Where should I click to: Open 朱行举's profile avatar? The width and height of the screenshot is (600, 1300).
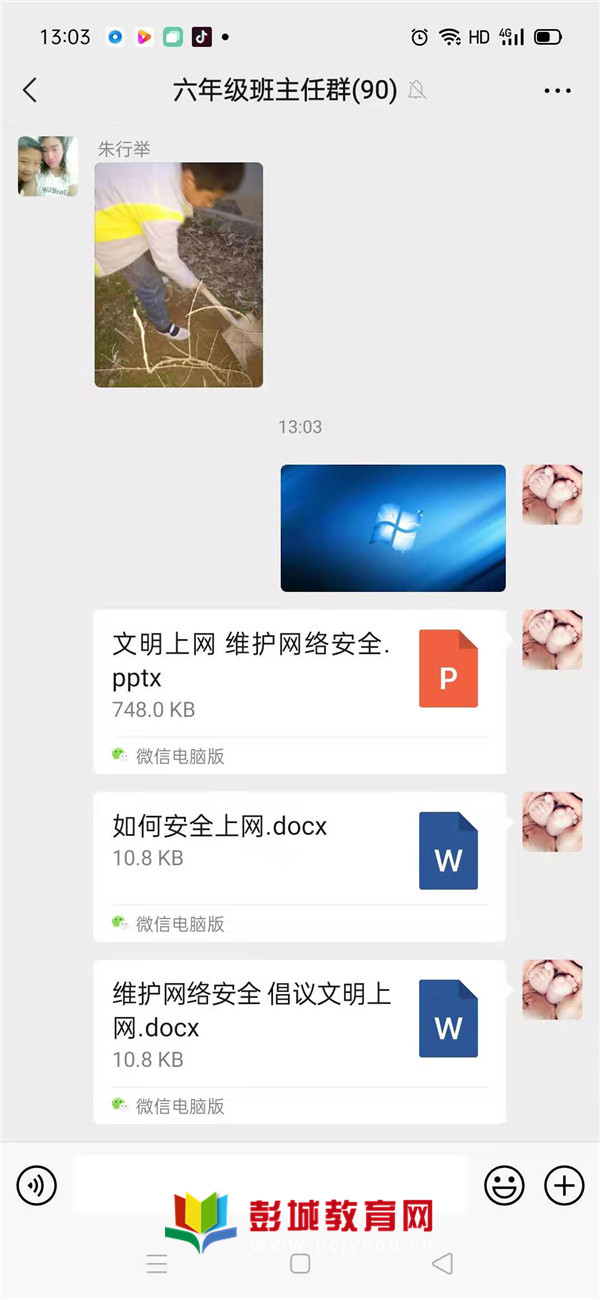47,166
